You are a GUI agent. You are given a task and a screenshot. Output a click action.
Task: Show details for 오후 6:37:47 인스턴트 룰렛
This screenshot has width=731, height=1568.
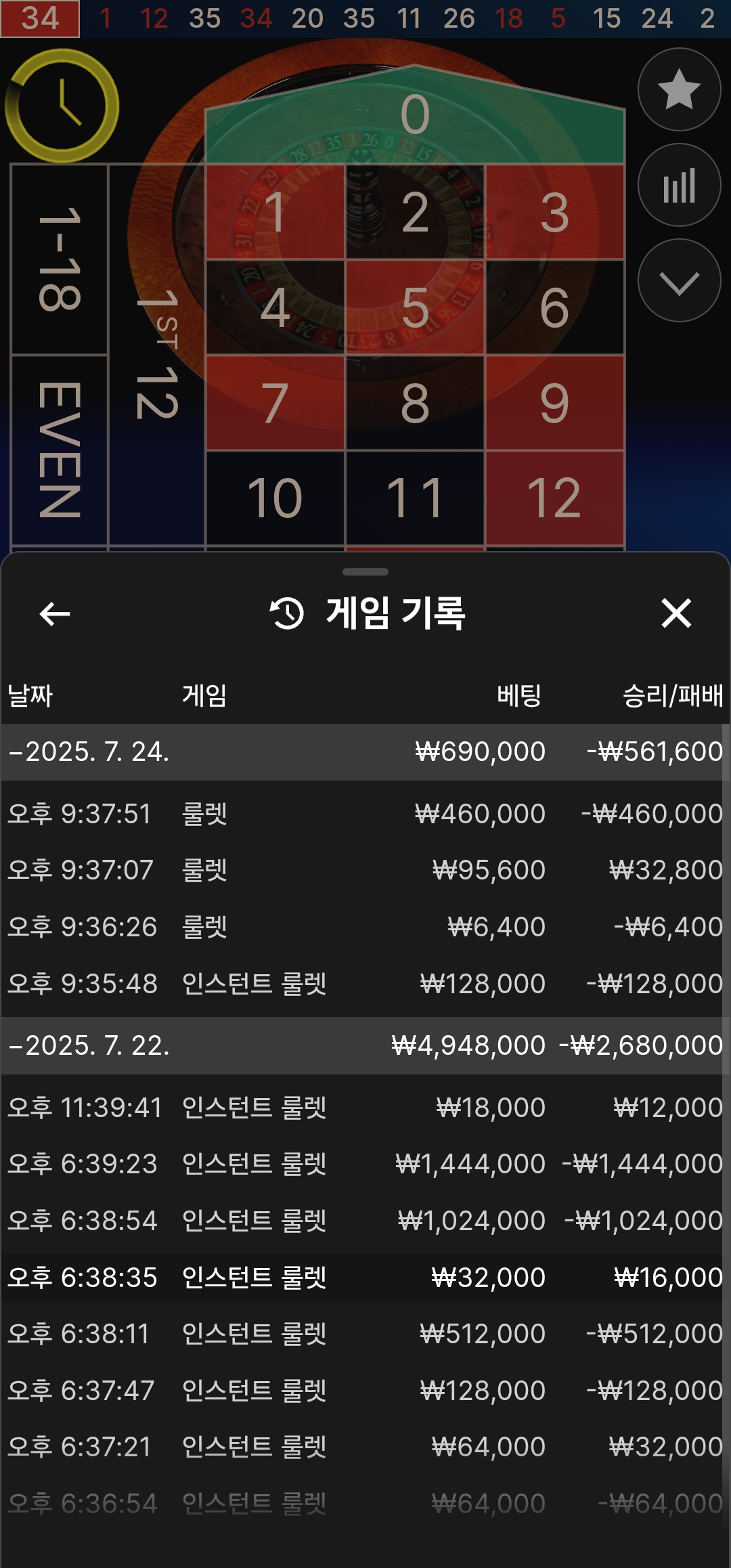point(365,1391)
